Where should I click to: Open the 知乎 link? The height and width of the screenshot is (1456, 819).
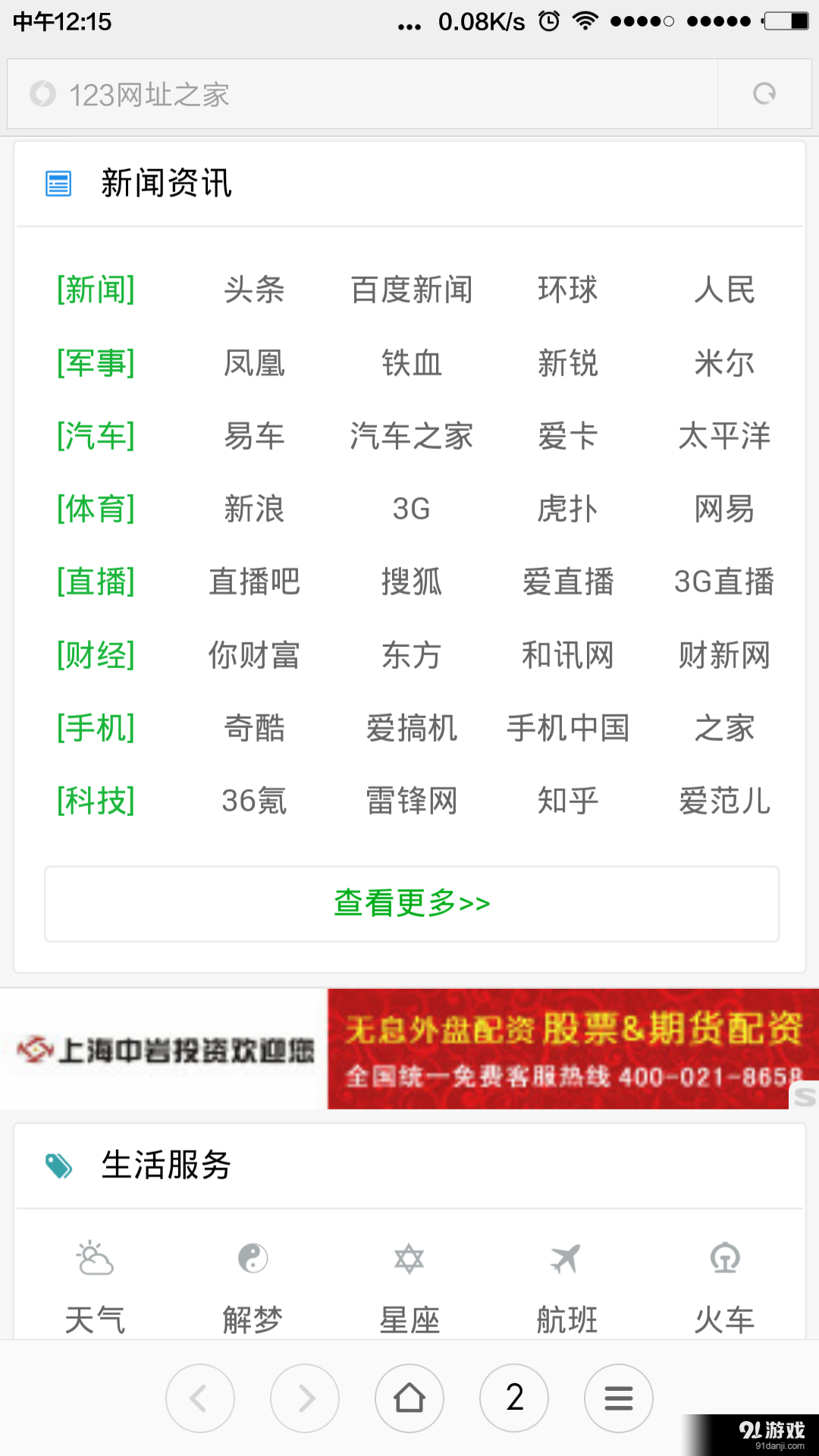(x=567, y=801)
